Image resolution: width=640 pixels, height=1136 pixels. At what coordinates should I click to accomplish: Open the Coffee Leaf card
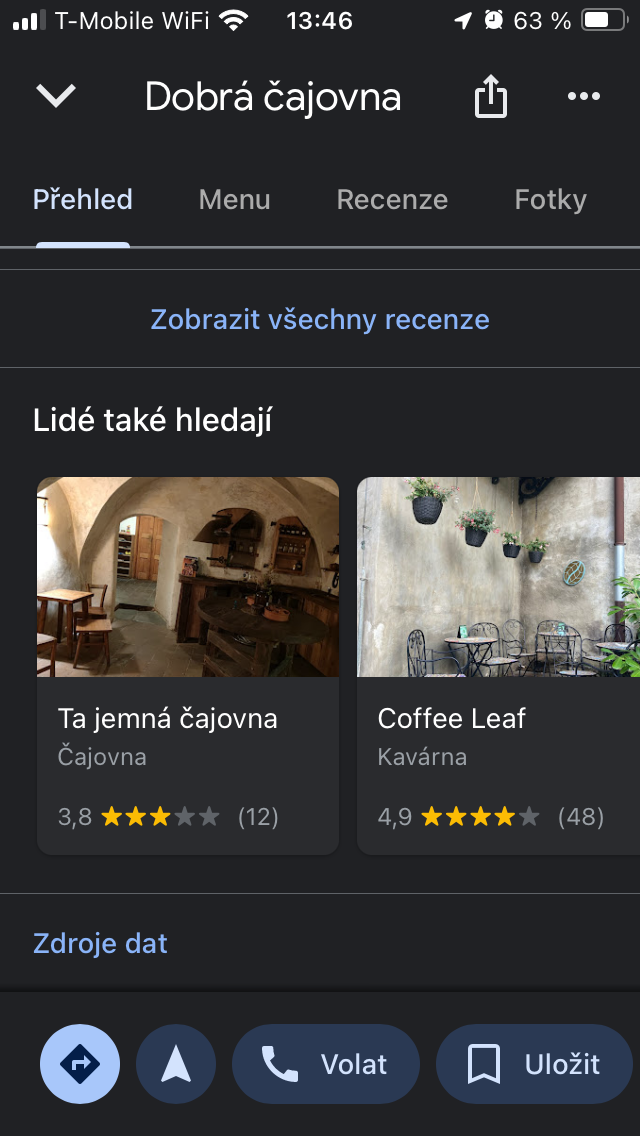click(500, 665)
